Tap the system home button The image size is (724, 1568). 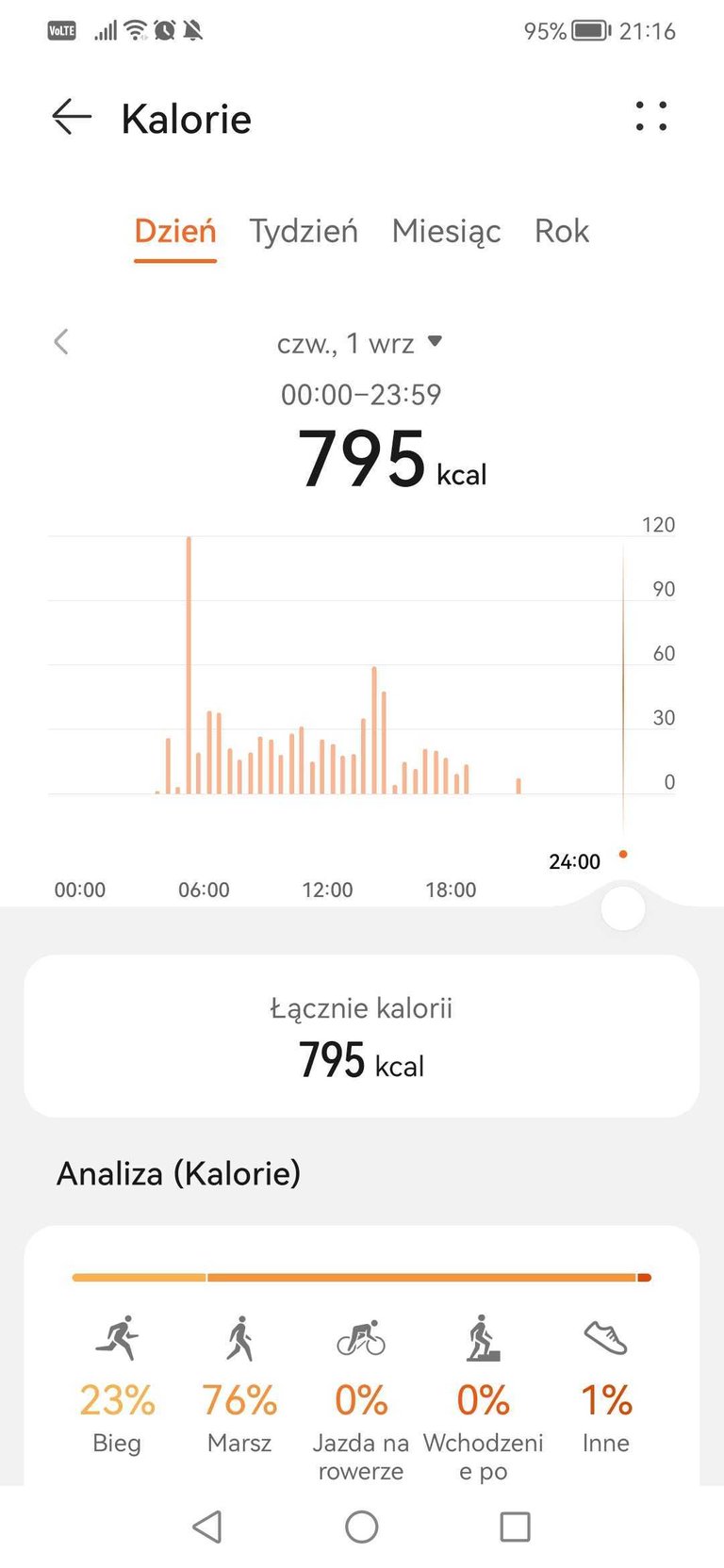pos(362,1527)
